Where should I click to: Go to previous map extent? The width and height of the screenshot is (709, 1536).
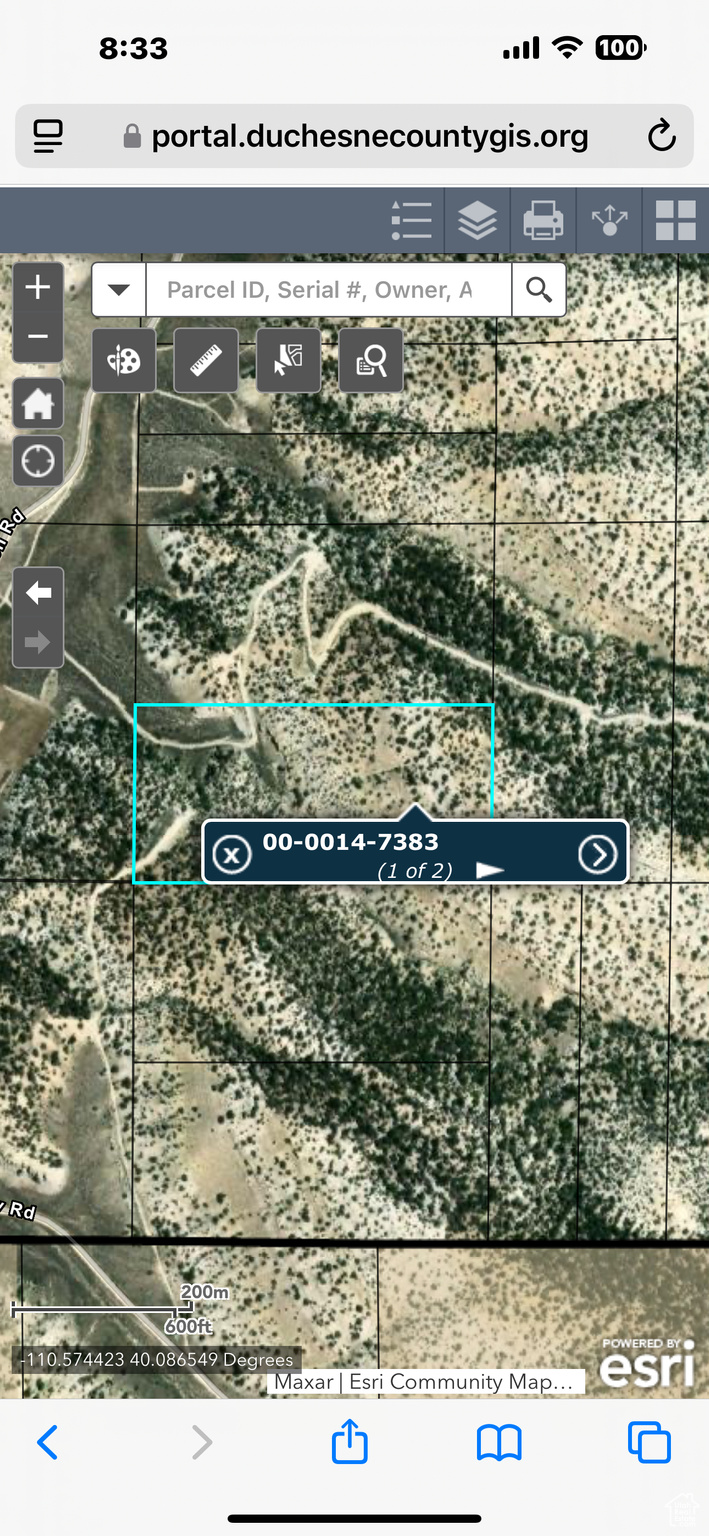[38, 593]
